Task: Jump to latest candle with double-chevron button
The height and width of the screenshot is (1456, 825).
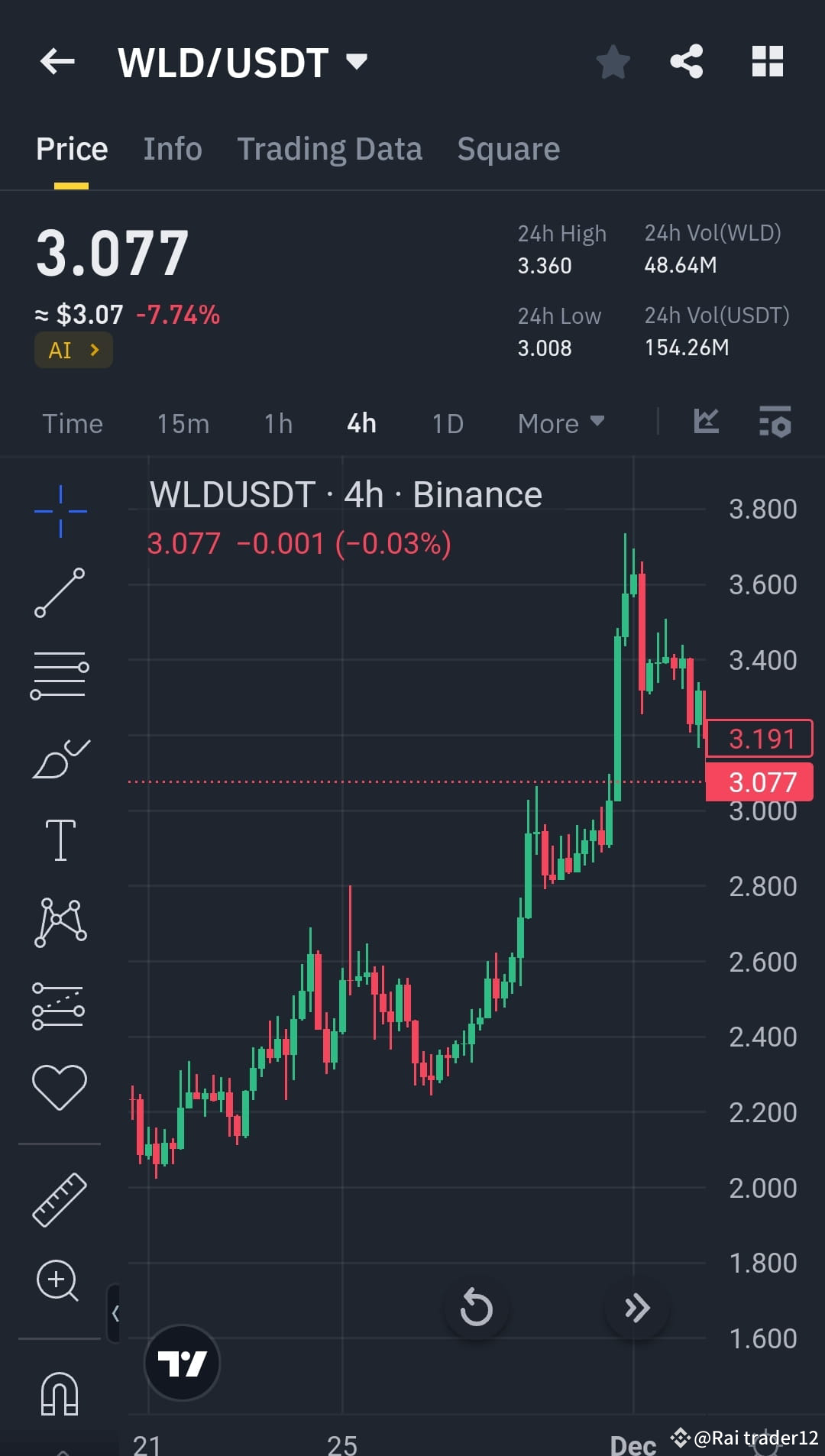Action: (x=636, y=1309)
